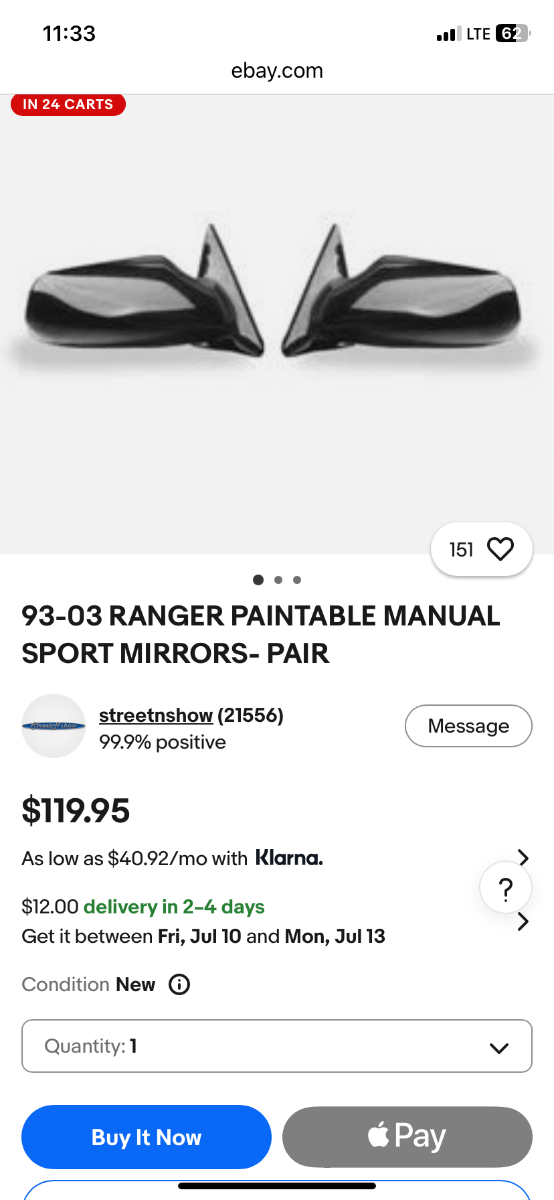
Task: Tap Buy It Now
Action: pos(146,1138)
